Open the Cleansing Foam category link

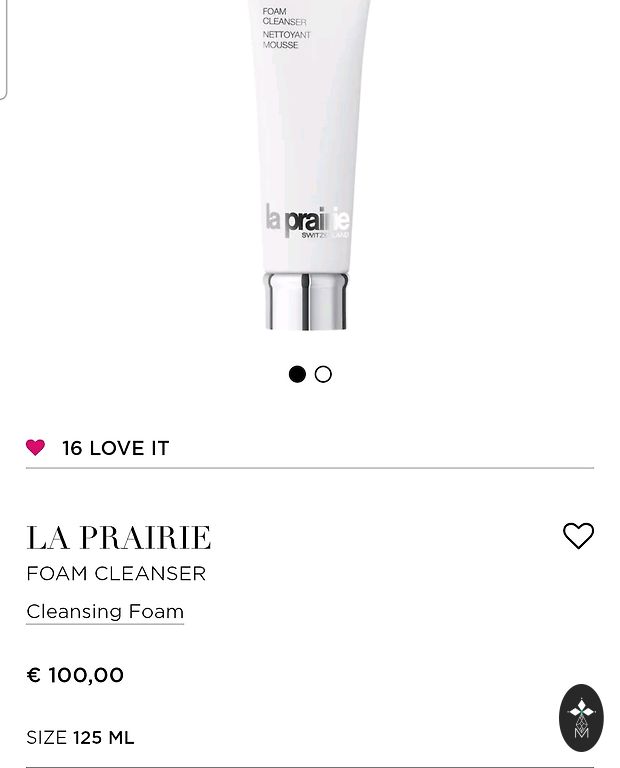(105, 611)
